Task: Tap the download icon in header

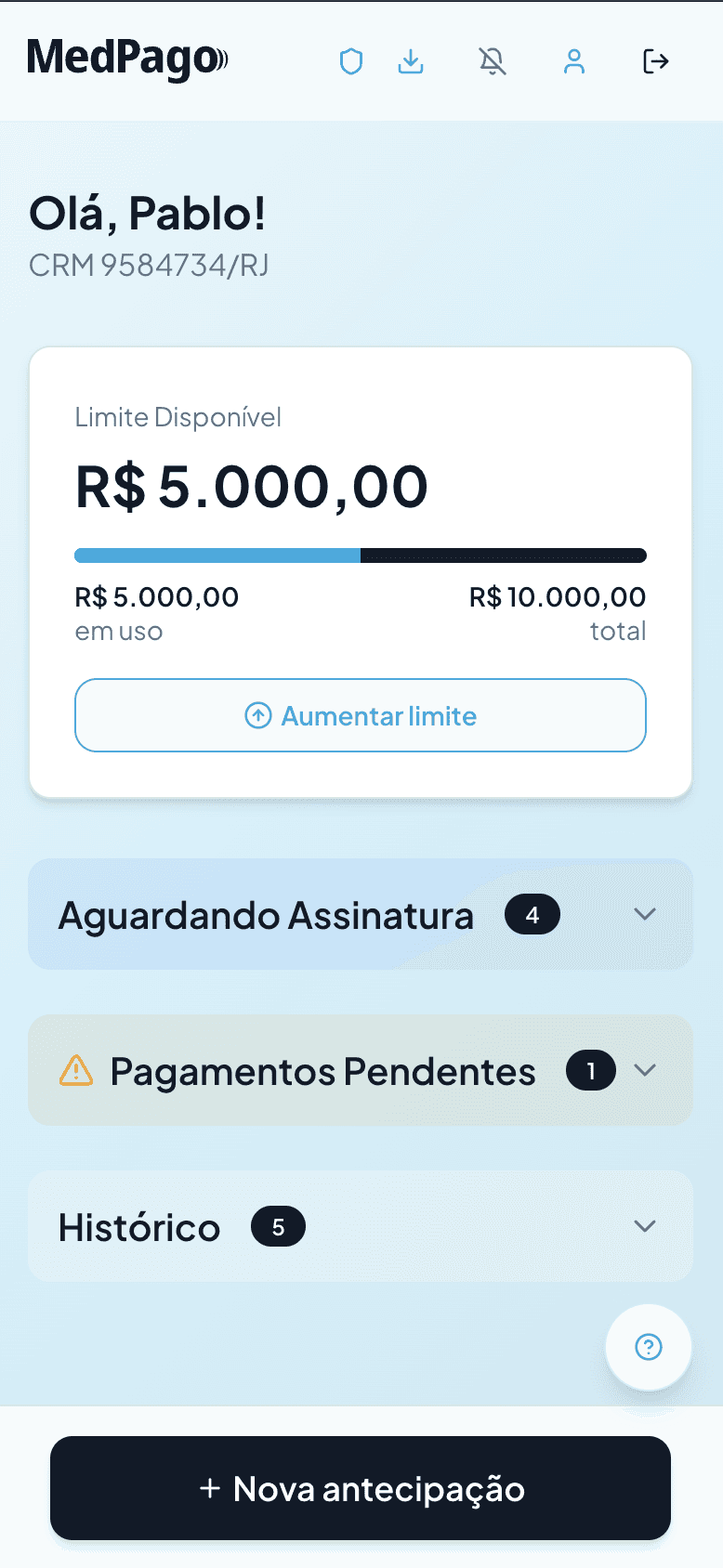Action: point(411,61)
